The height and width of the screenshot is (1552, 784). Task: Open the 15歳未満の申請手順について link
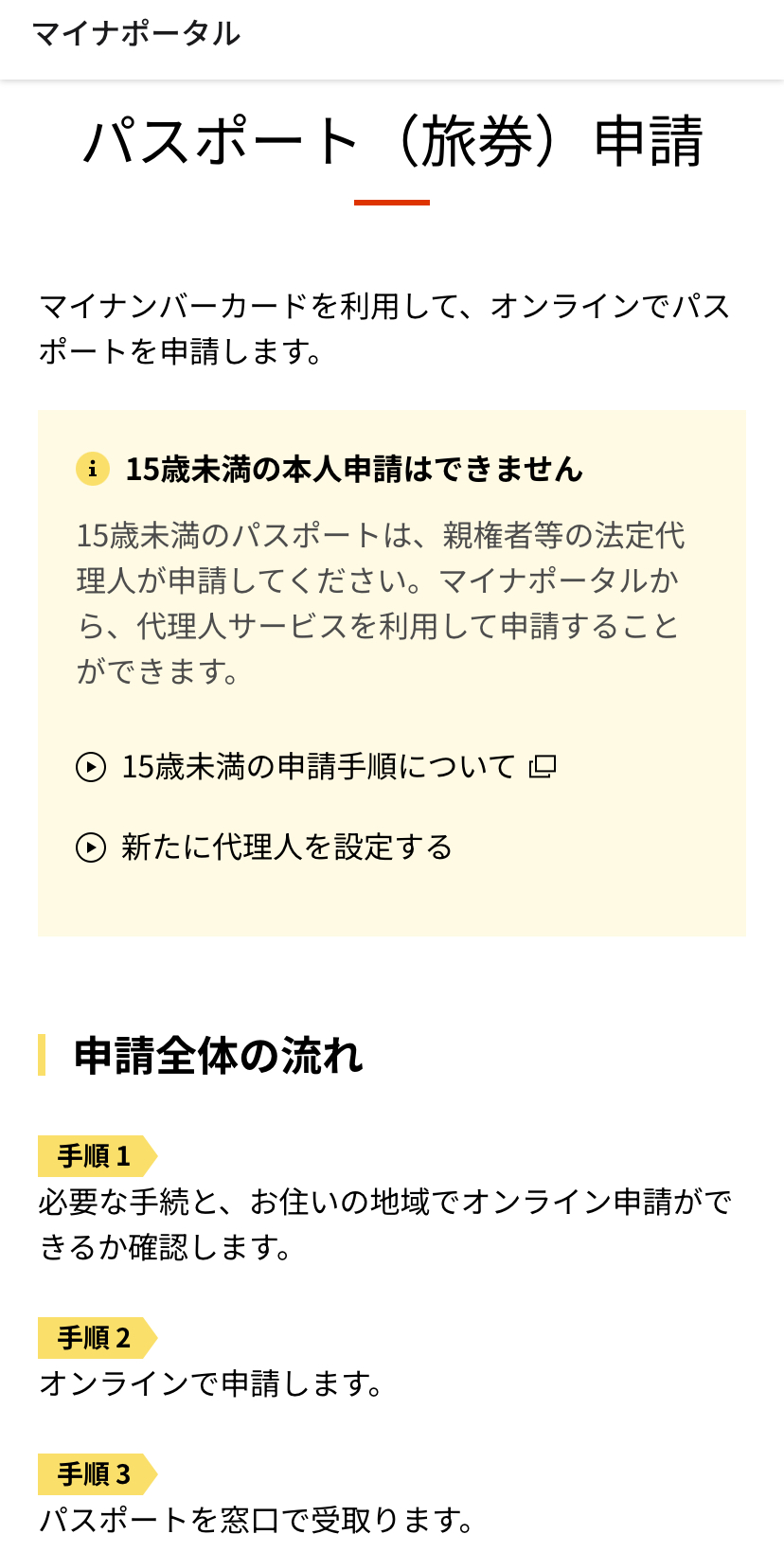point(317,766)
